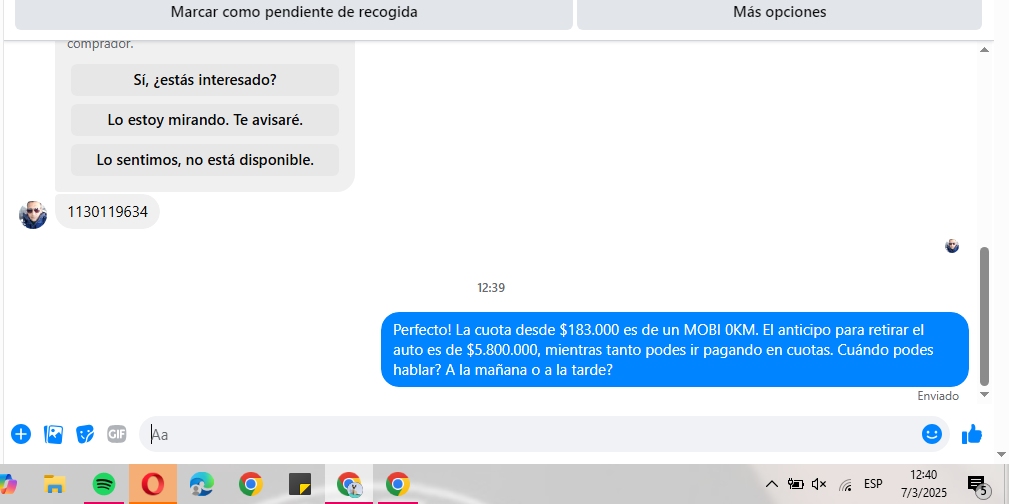This screenshot has height=504, width=1009.
Task: Open File Explorer from the taskbar
Action: pyautogui.click(x=54, y=485)
